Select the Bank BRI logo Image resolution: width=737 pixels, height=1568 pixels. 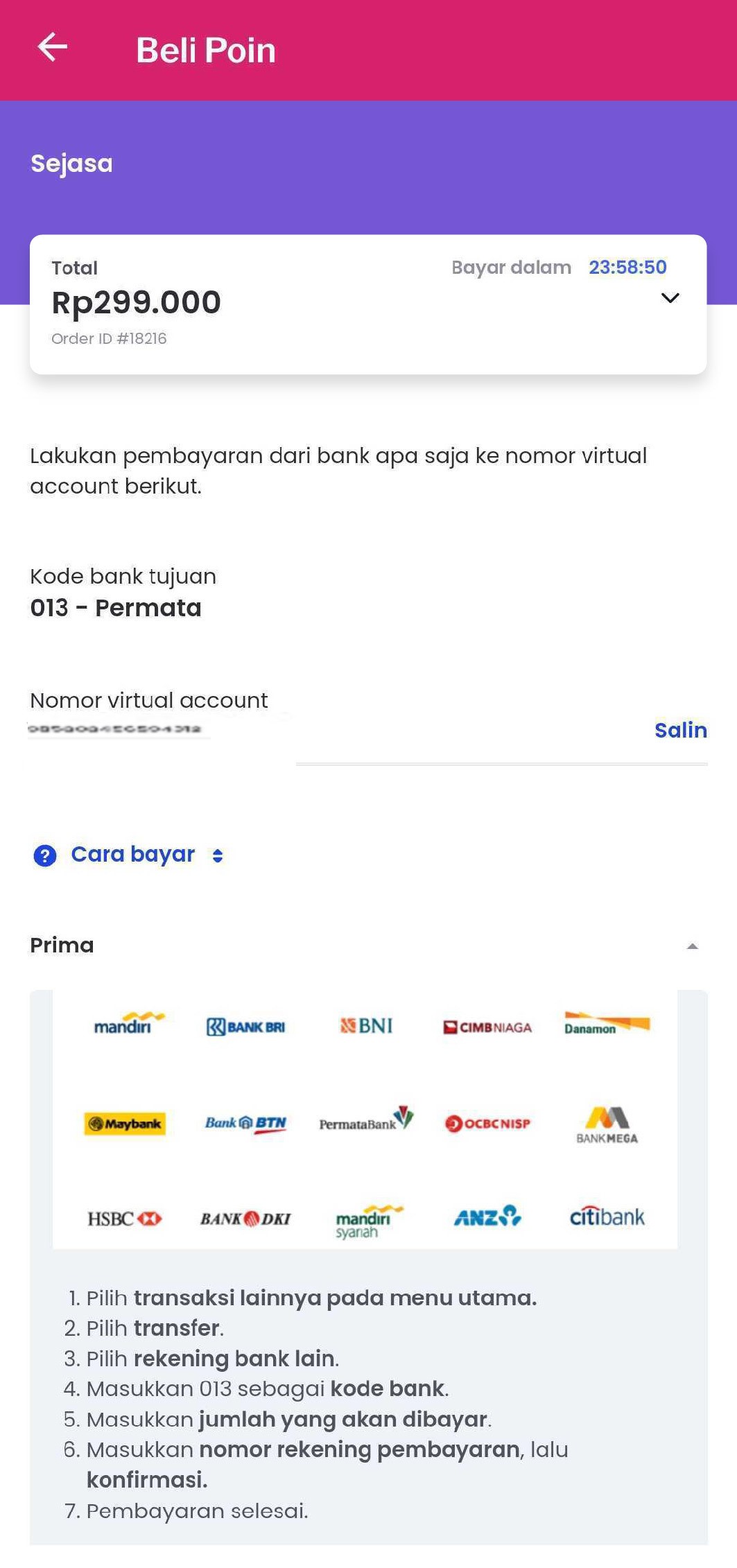click(245, 1027)
